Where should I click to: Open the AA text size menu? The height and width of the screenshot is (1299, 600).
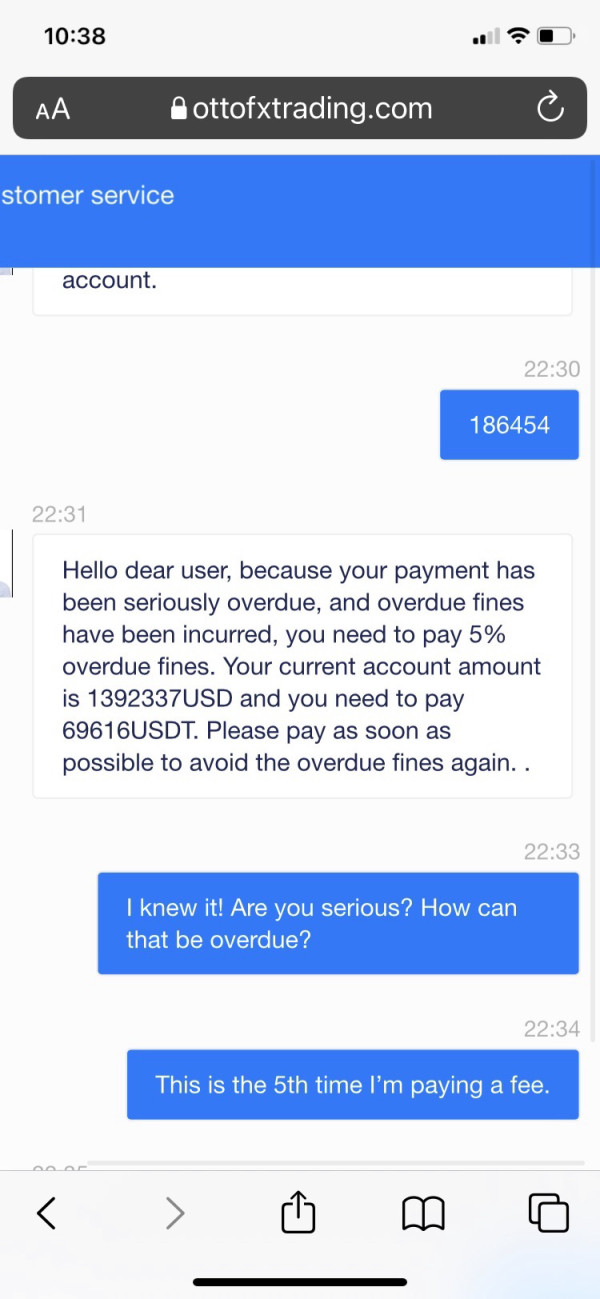(53, 109)
